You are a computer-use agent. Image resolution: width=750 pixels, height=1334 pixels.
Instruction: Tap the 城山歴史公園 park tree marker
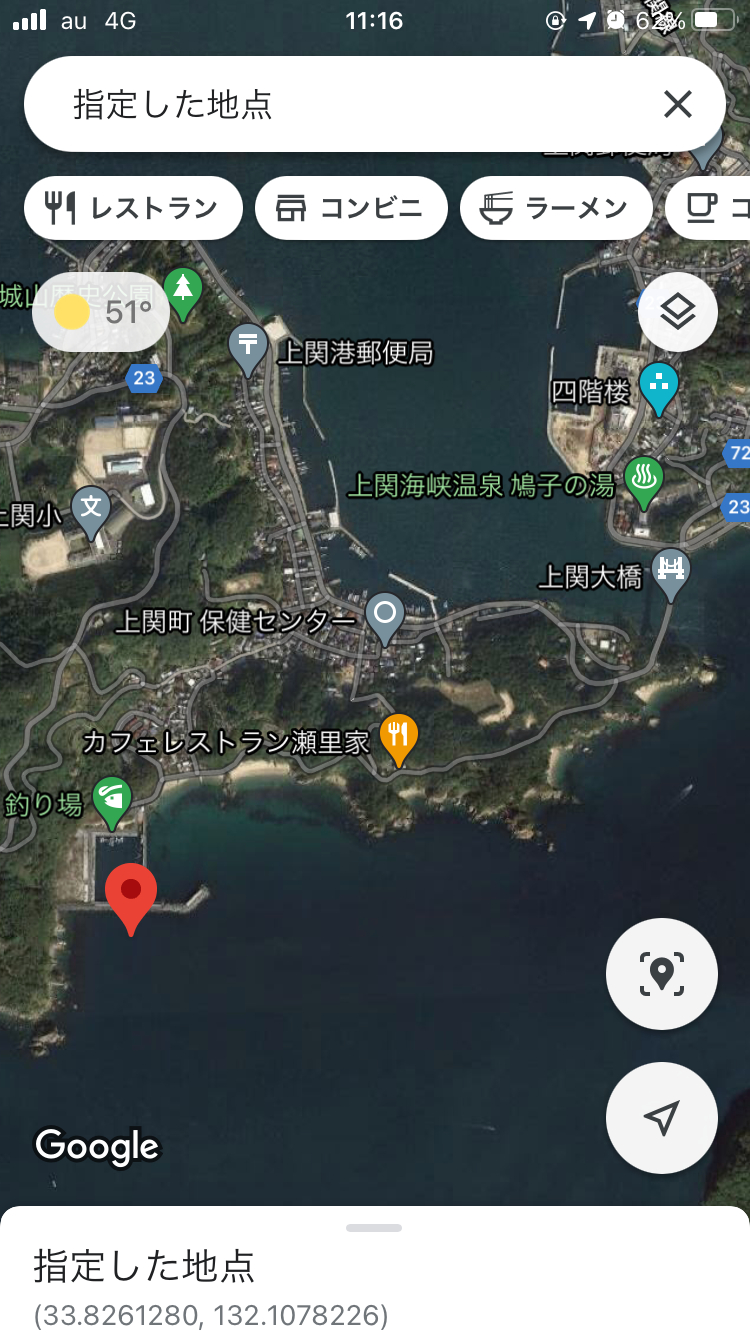coord(185,293)
